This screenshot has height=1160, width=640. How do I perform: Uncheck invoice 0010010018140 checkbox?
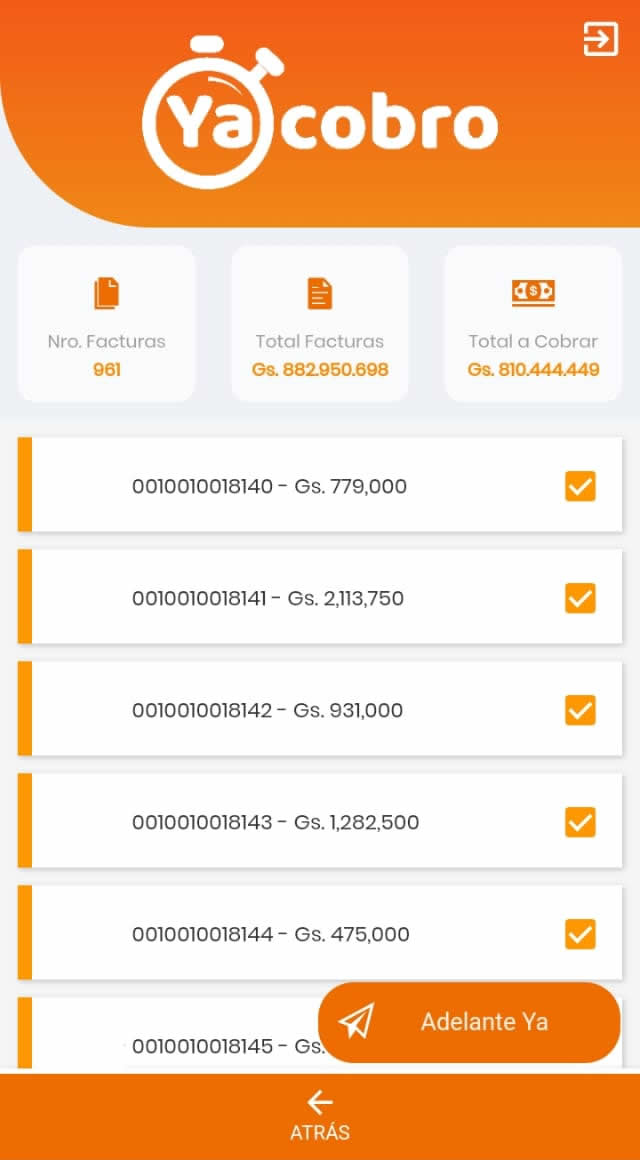tap(580, 487)
